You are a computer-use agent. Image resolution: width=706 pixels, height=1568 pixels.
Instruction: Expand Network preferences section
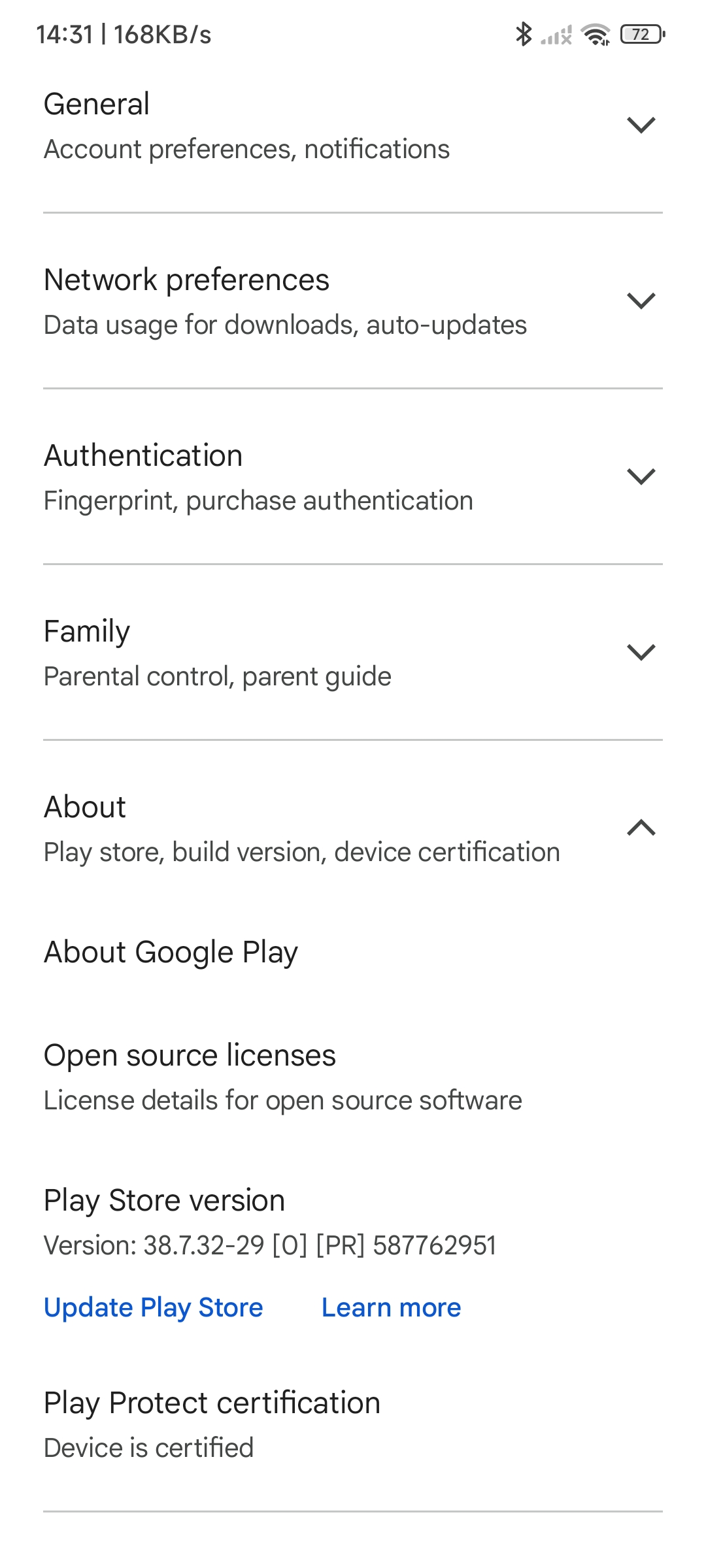pyautogui.click(x=353, y=301)
